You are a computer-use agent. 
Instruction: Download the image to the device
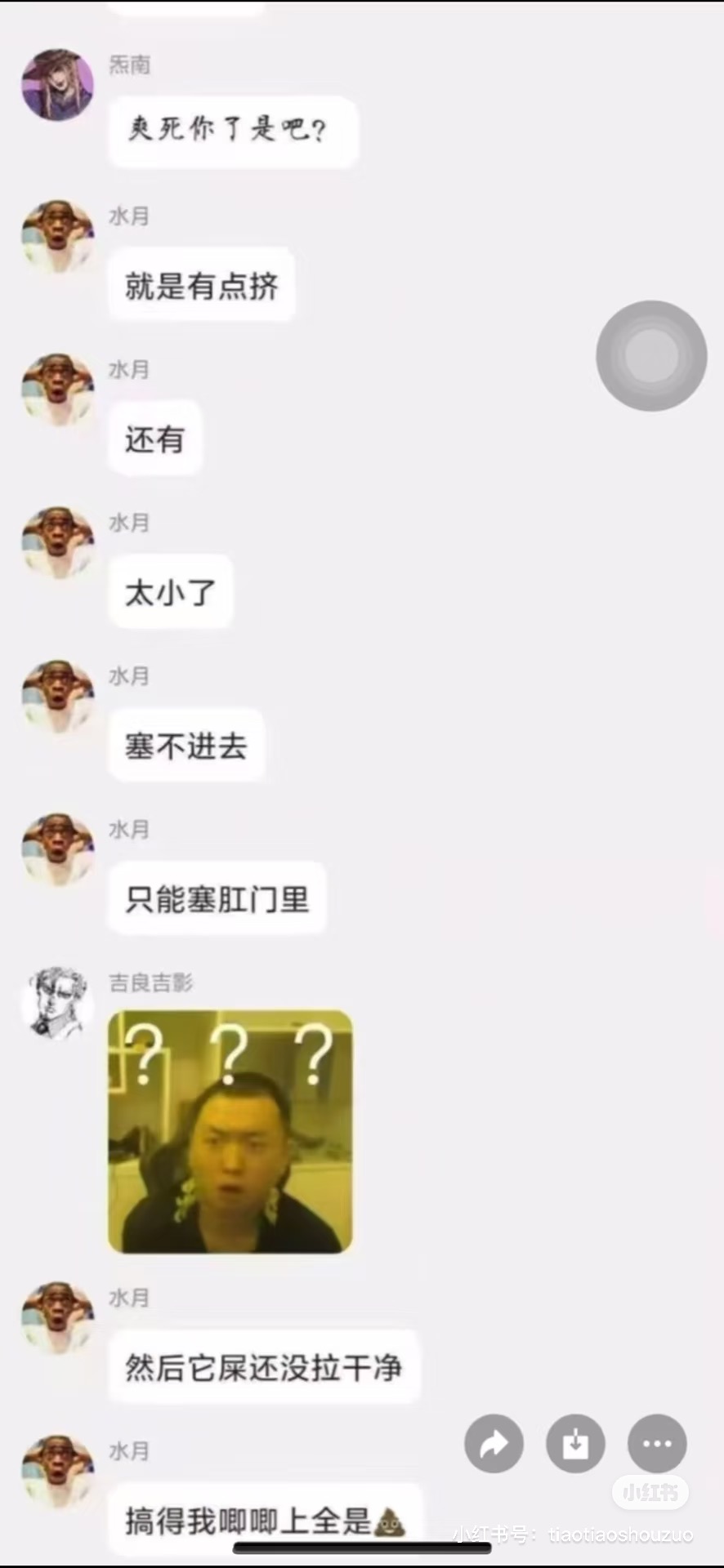tap(575, 1443)
